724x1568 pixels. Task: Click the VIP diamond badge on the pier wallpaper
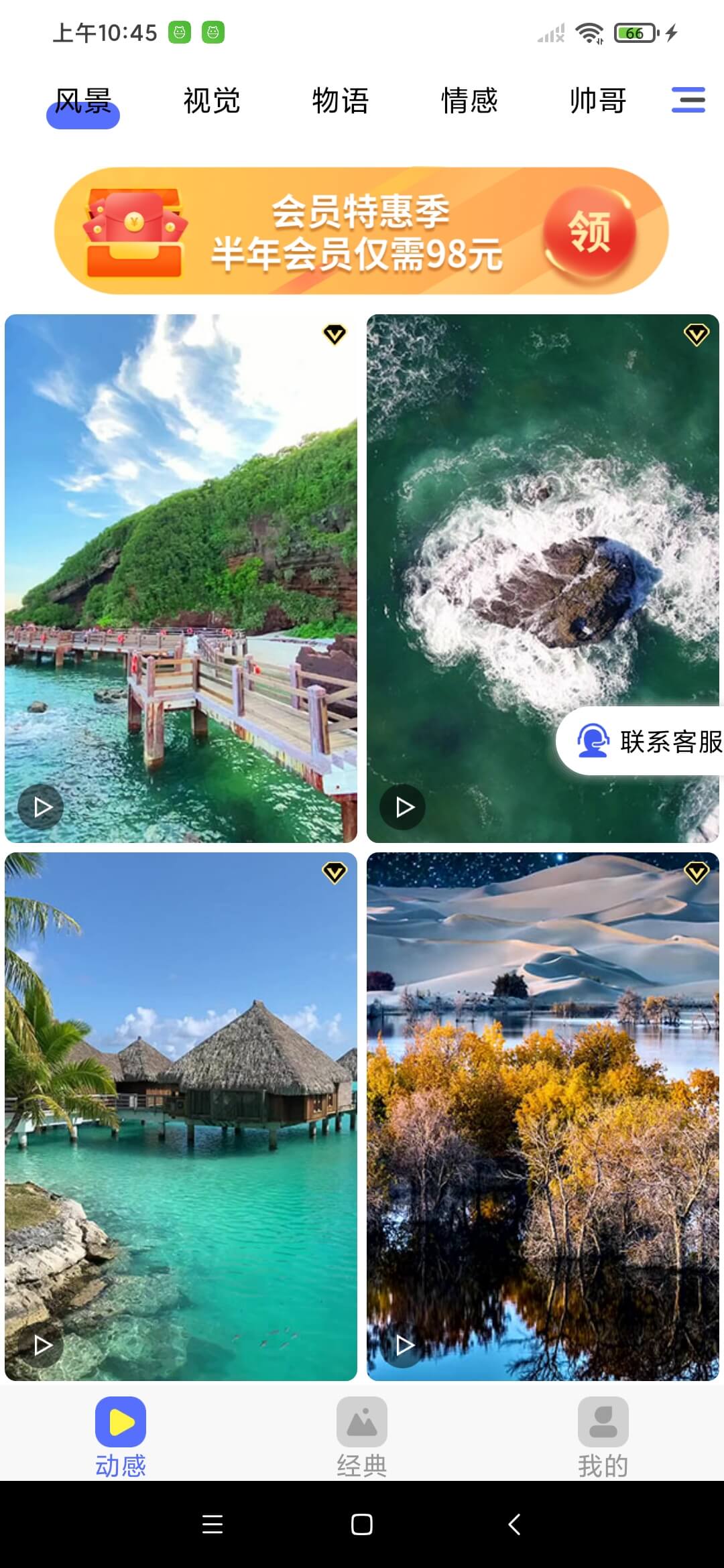tap(333, 335)
